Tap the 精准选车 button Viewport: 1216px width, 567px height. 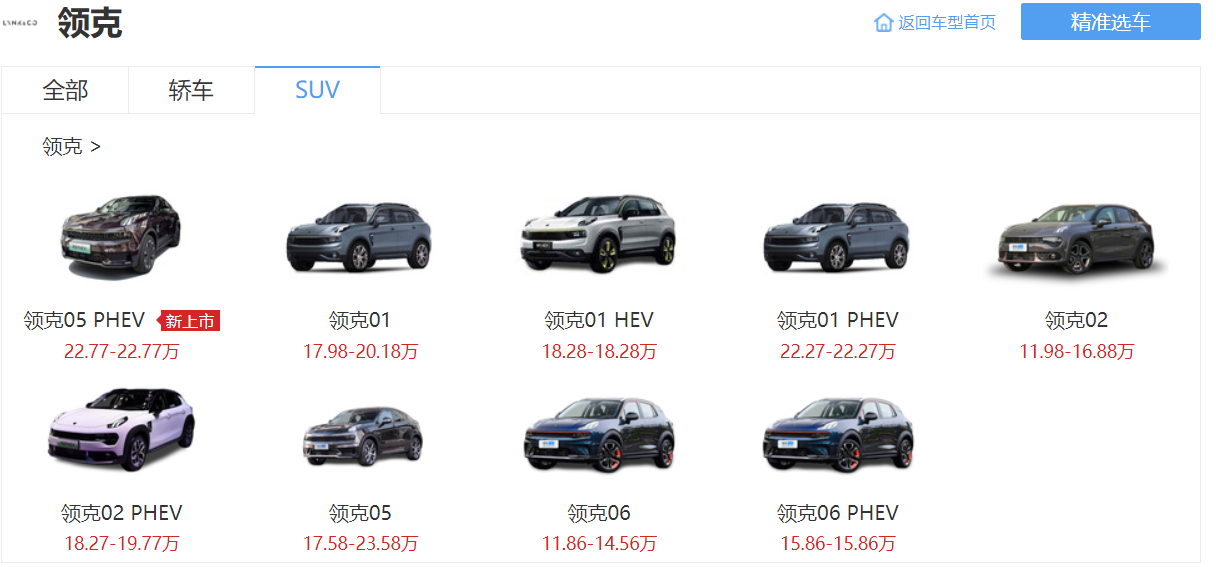coord(1110,22)
